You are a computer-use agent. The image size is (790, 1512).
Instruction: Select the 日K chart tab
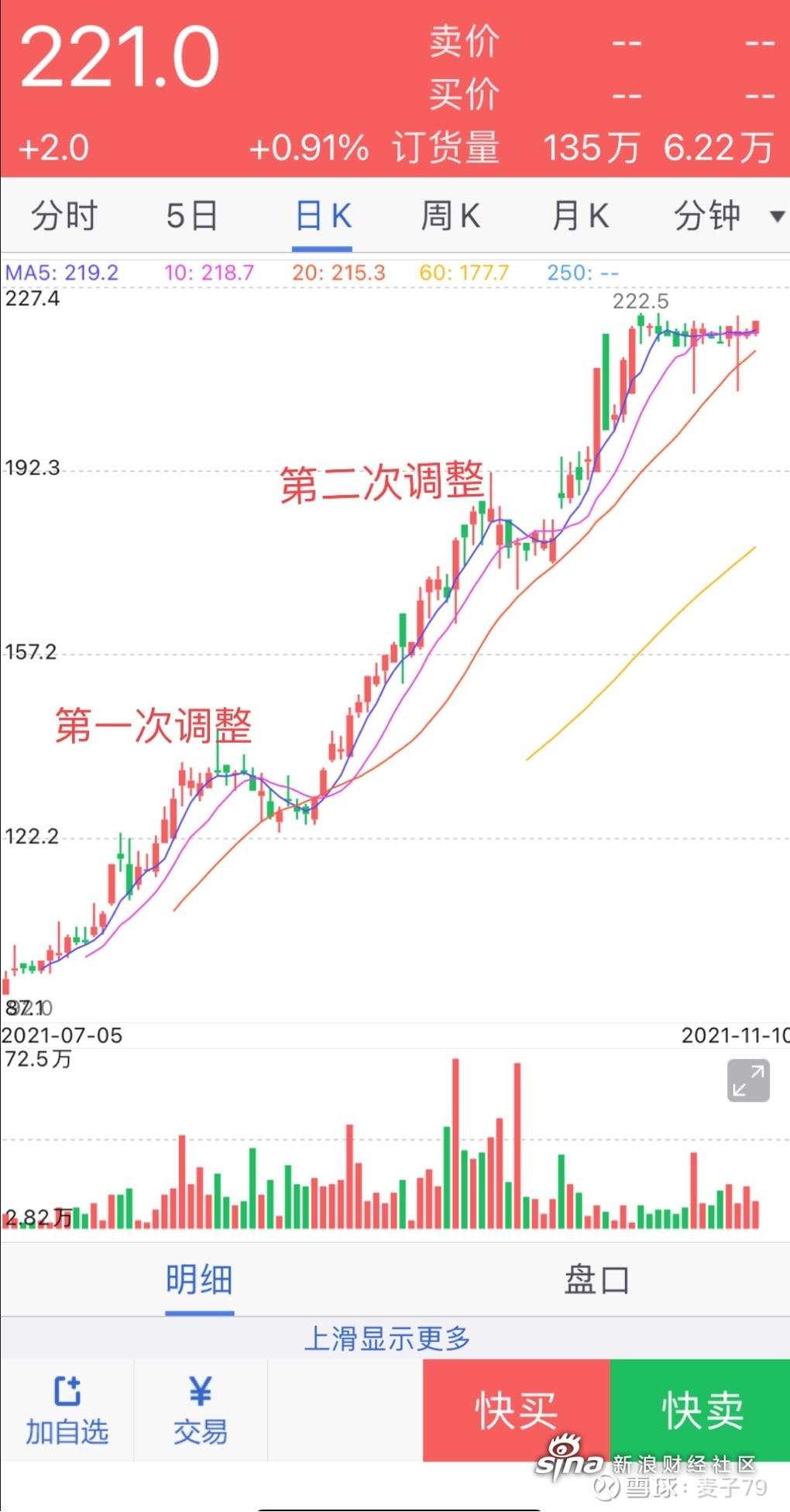pyautogui.click(x=323, y=216)
